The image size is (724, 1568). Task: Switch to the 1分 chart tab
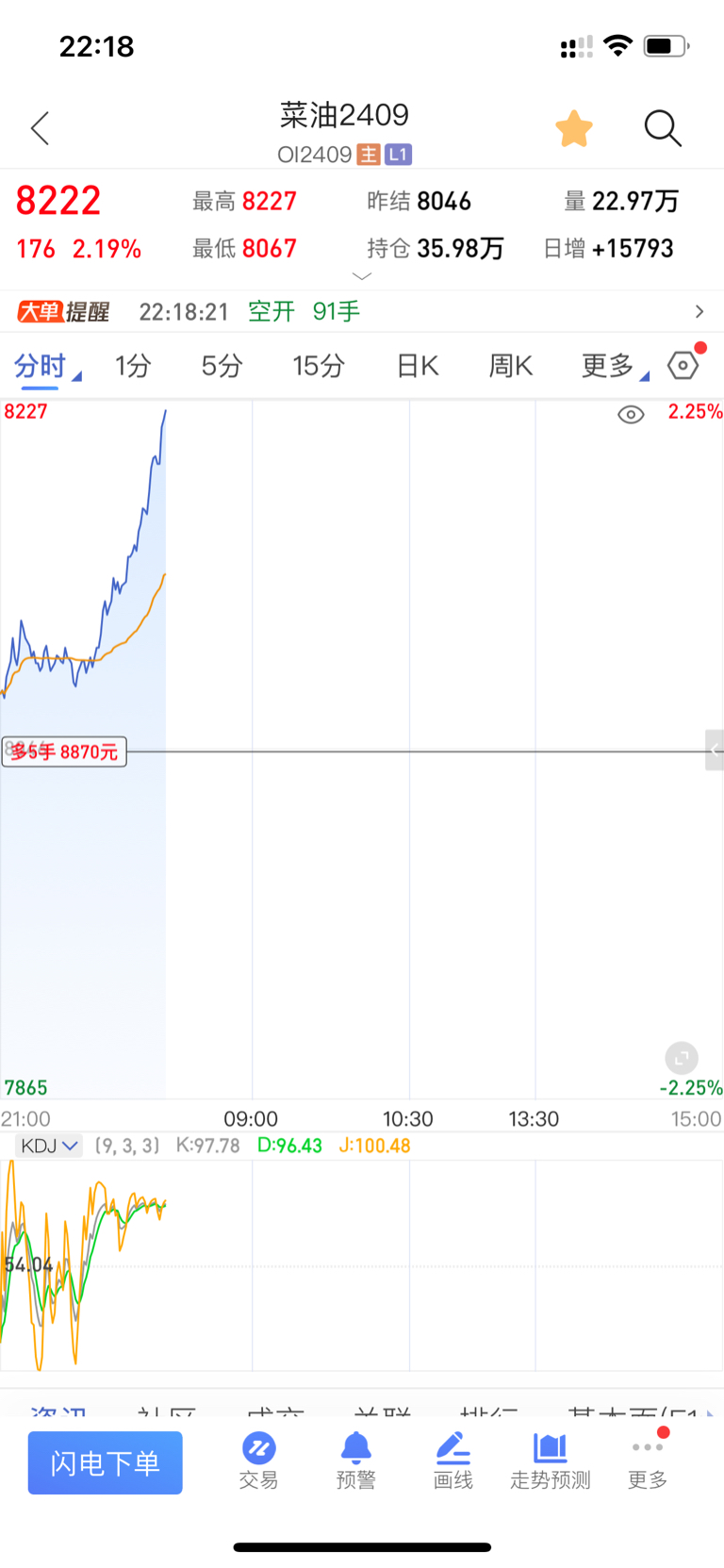[x=133, y=366]
